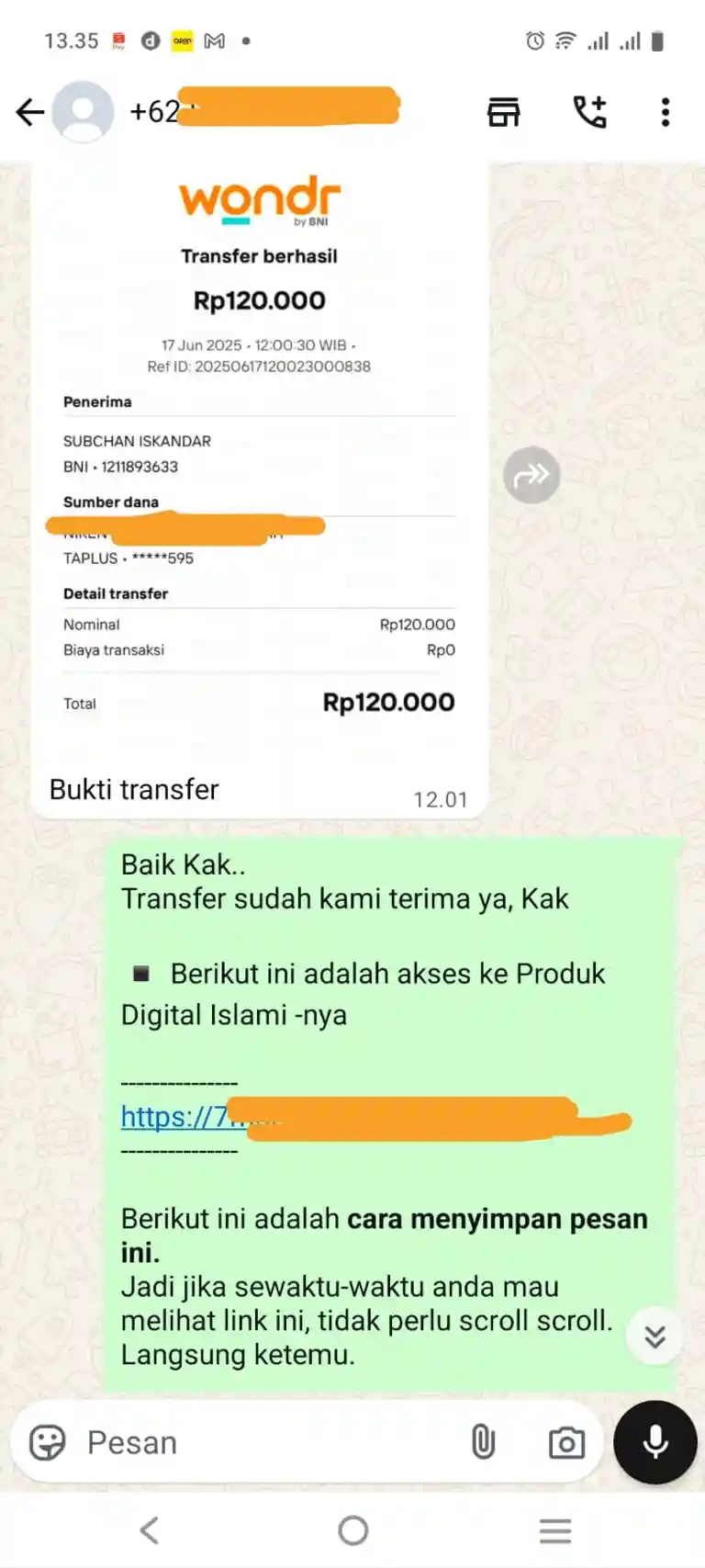Open the camera to take a photo
705x1568 pixels.
566,1442
